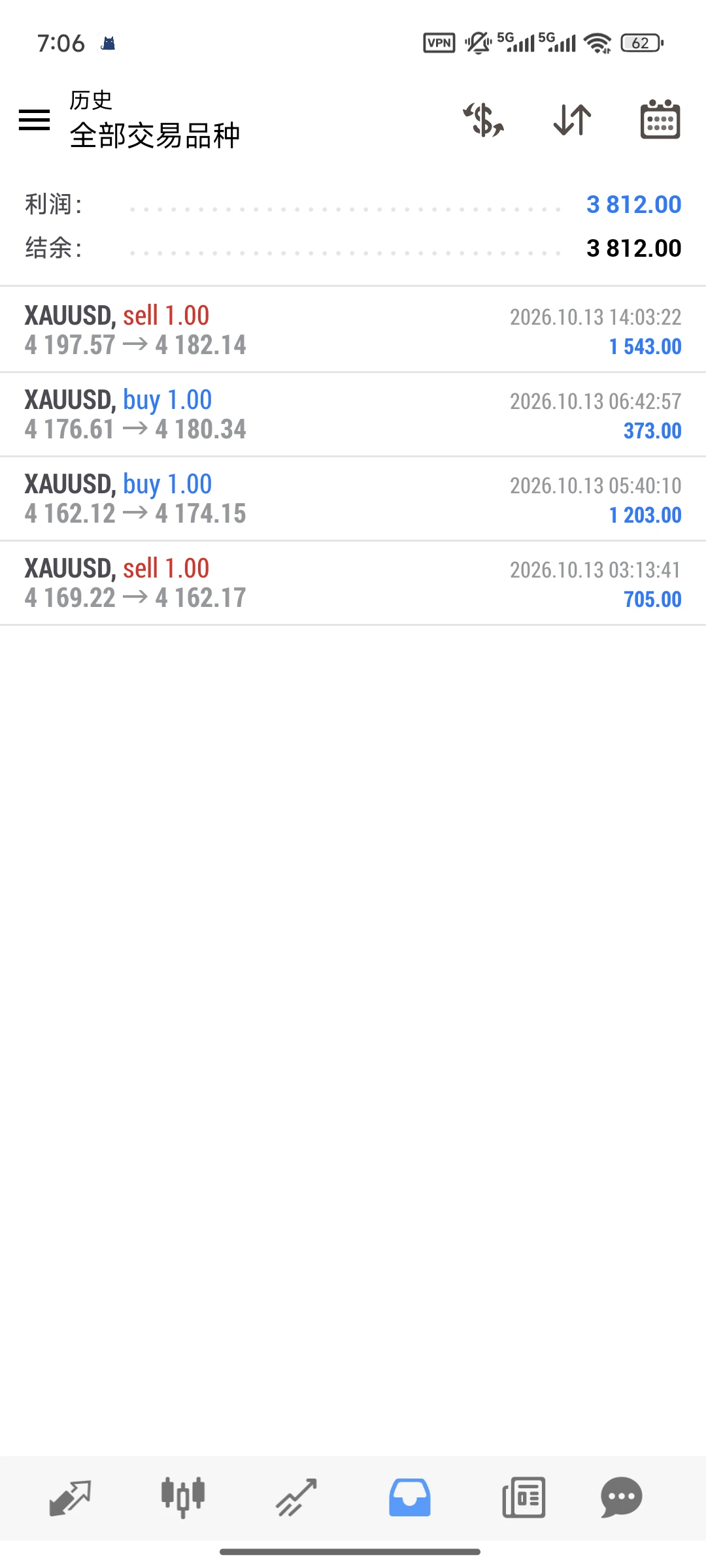706x1568 pixels.
Task: Expand the buy trade closed at 05:40:10
Action: pos(353,498)
